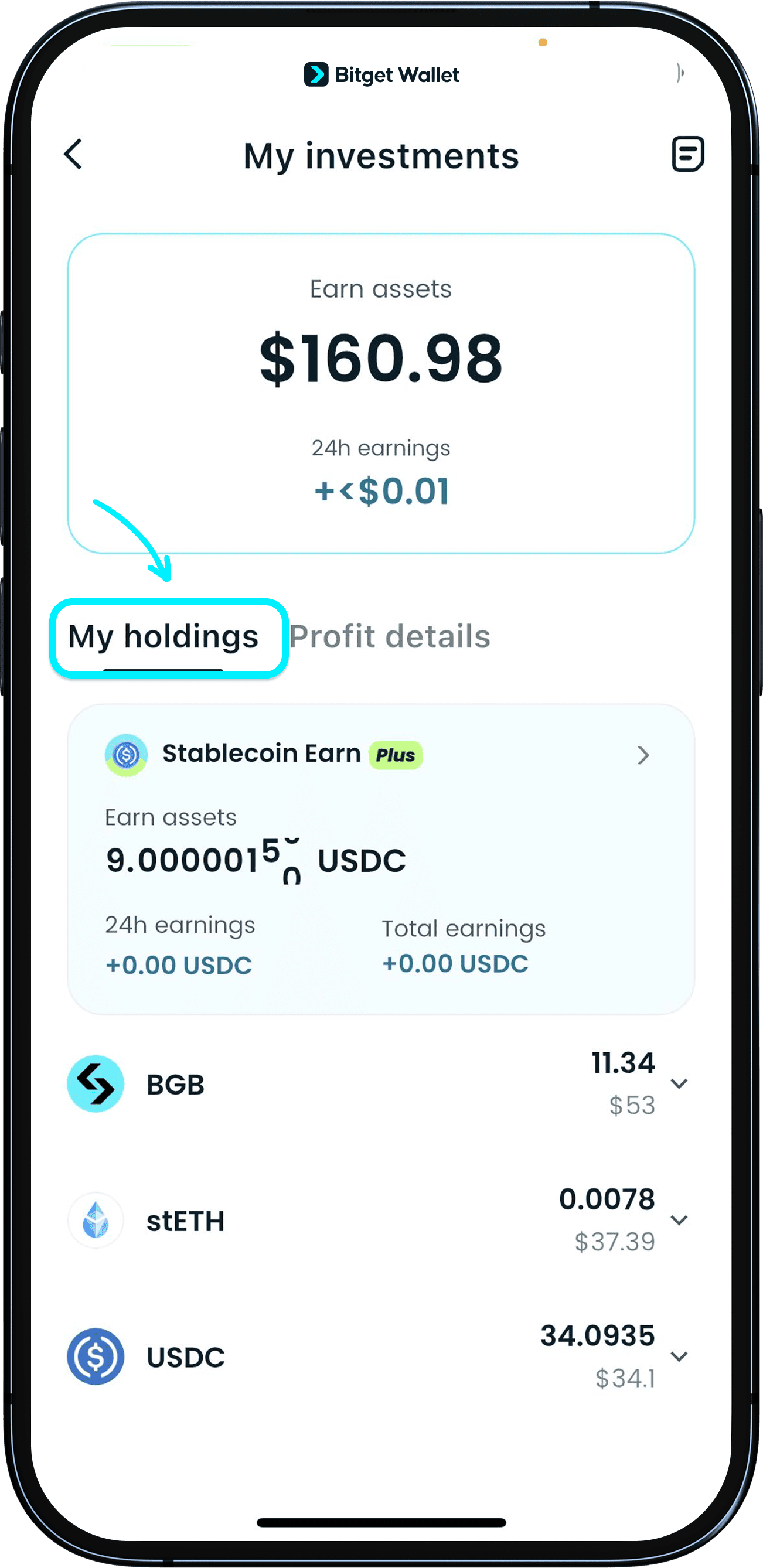Click the Stablecoin Earn coin icon
Viewport: 763px width, 1568px height.
[x=126, y=754]
